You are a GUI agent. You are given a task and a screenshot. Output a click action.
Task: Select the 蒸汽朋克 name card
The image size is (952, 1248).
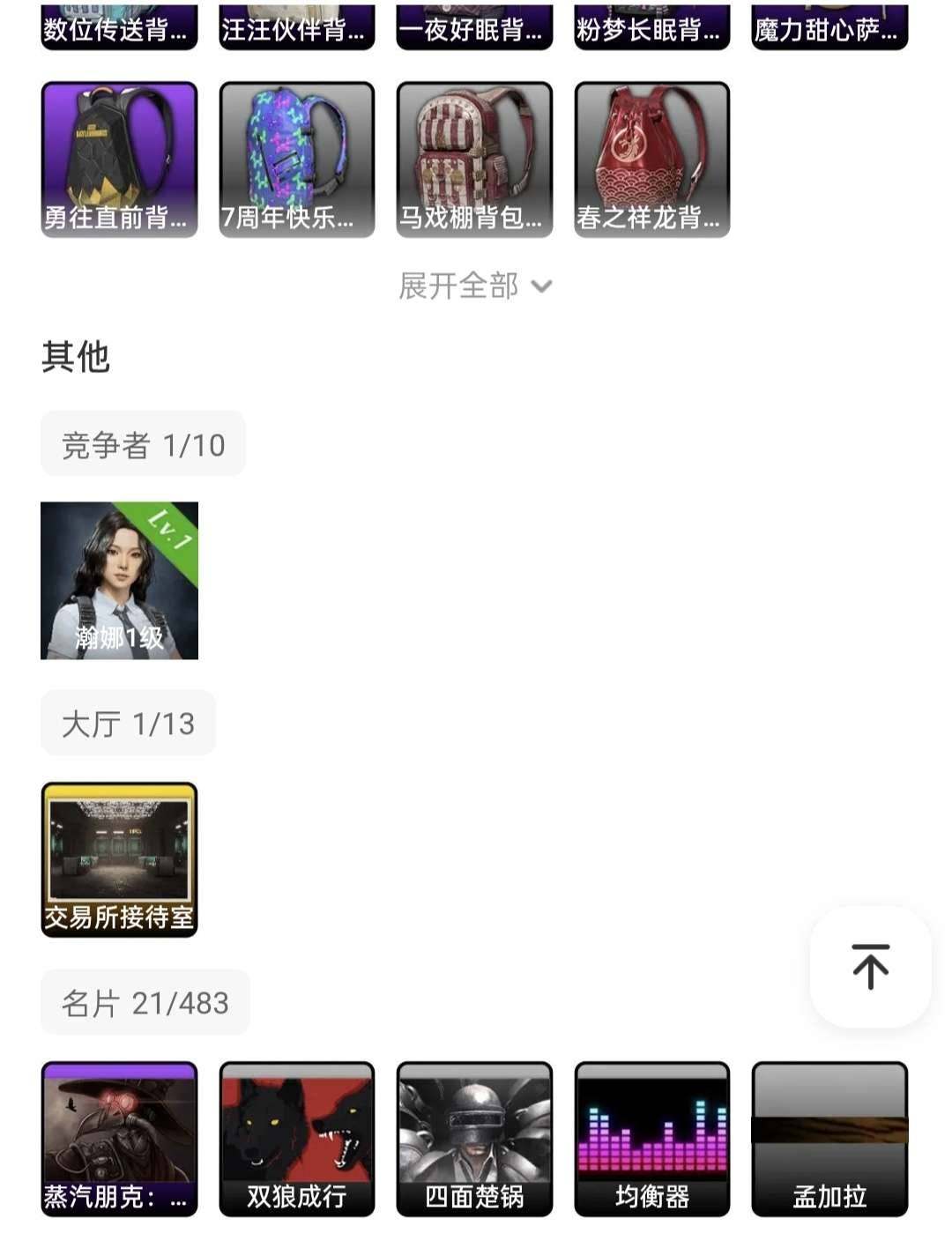coord(117,1137)
